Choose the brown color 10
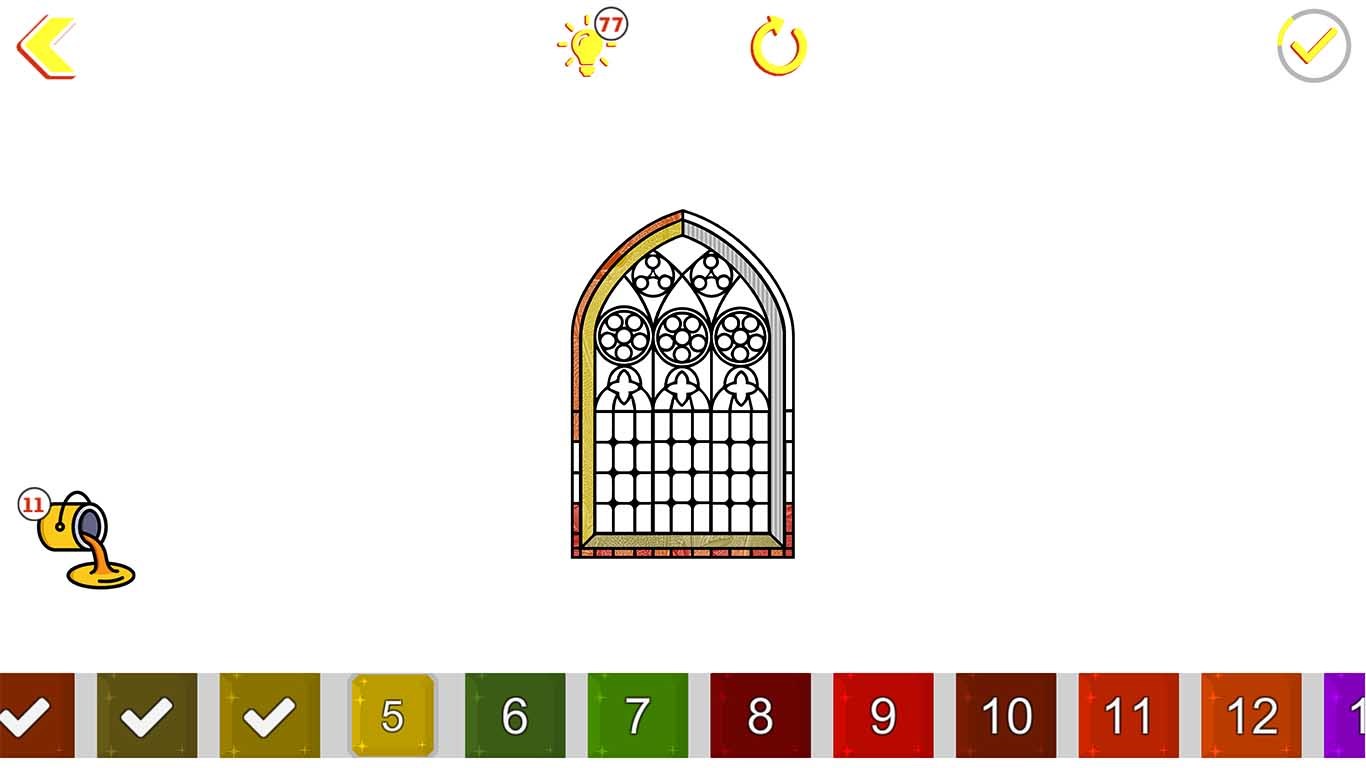 tap(1006, 715)
